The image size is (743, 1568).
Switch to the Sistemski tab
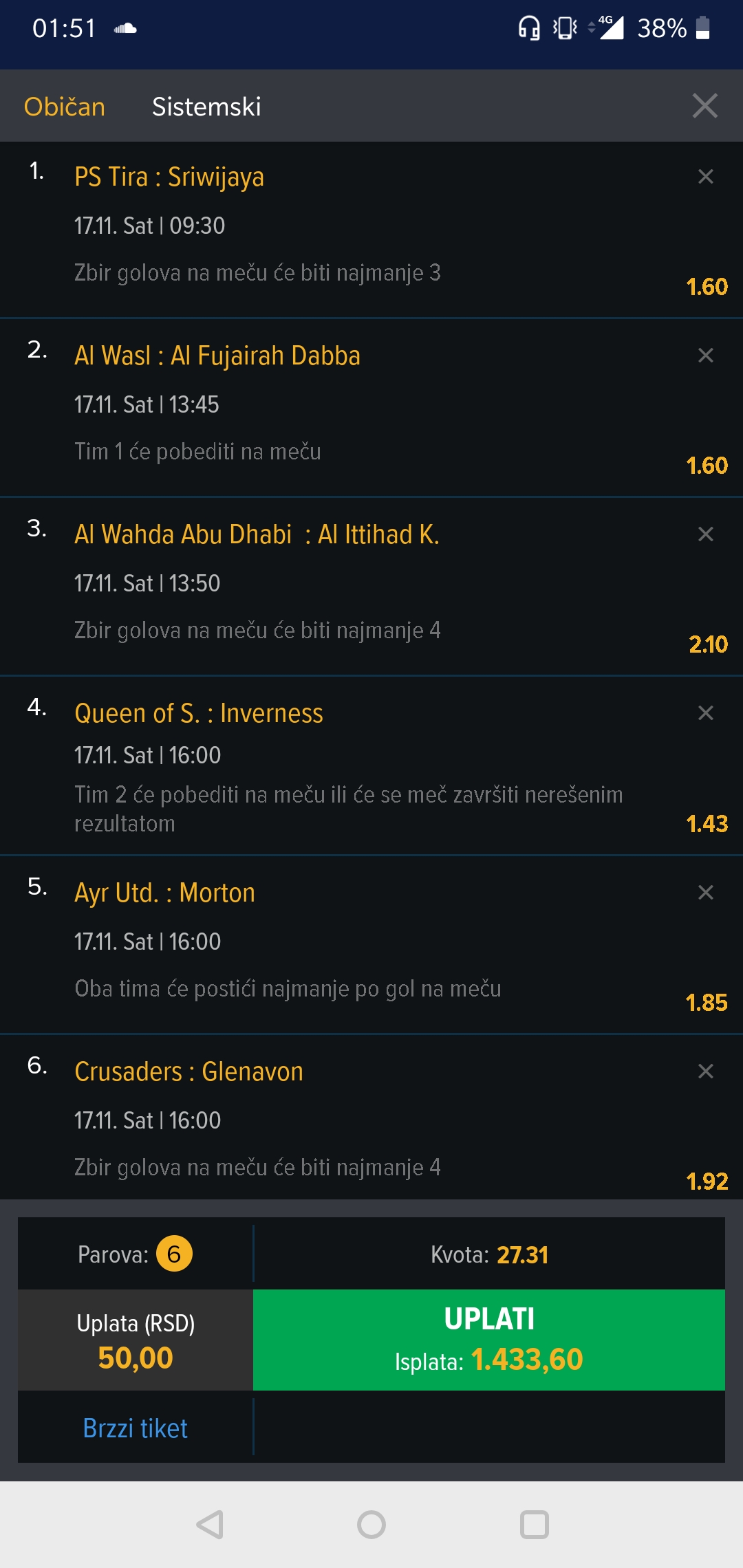tap(206, 107)
